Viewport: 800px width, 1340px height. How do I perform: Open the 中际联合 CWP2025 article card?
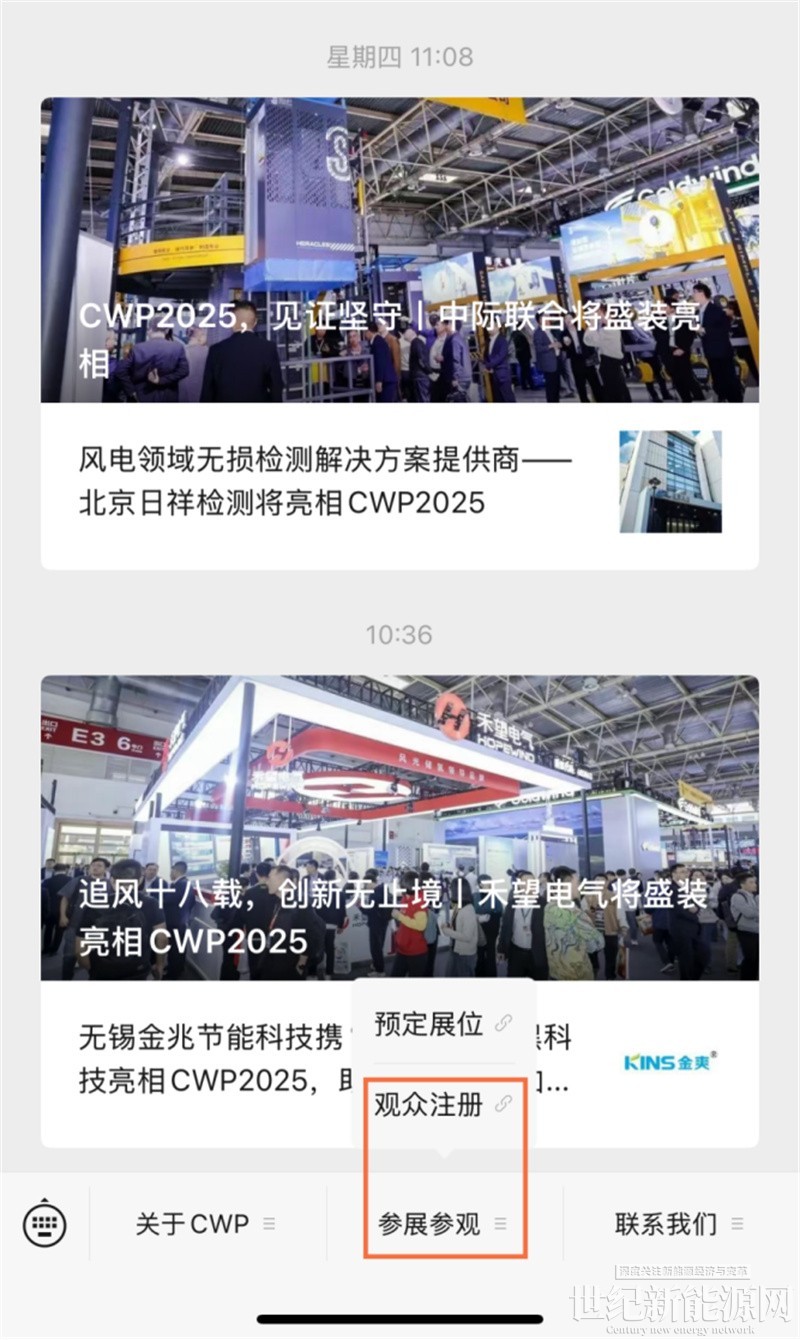399,250
